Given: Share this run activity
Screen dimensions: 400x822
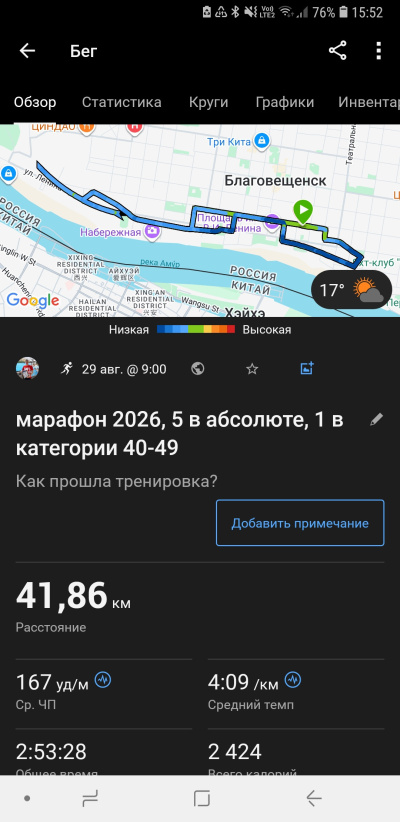Looking at the screenshot, I should click(x=338, y=51).
